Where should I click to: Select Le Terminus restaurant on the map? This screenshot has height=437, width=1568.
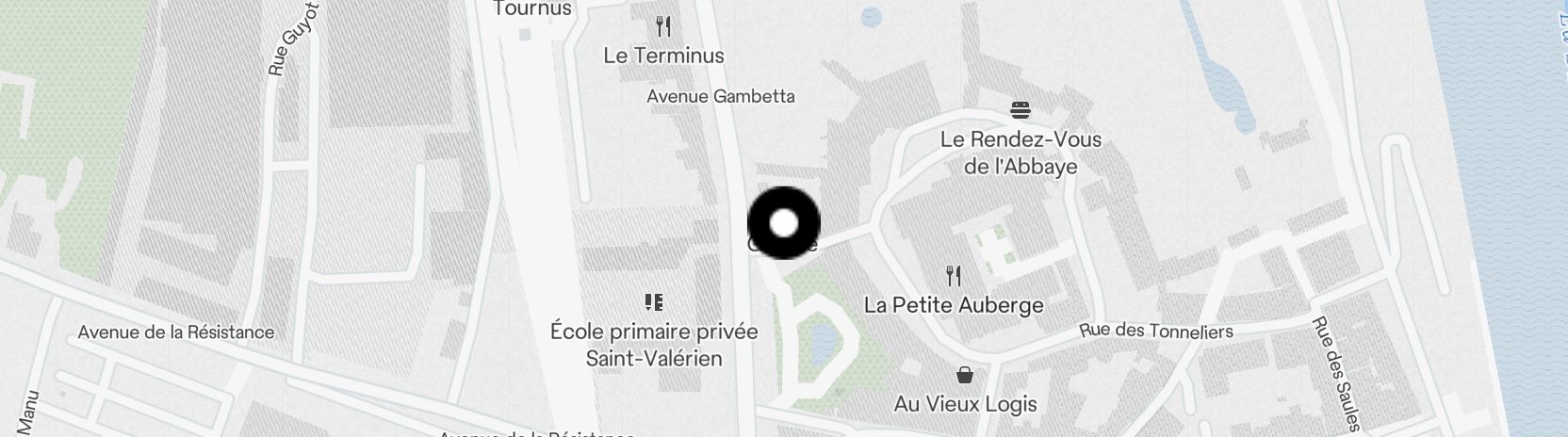pos(663,26)
